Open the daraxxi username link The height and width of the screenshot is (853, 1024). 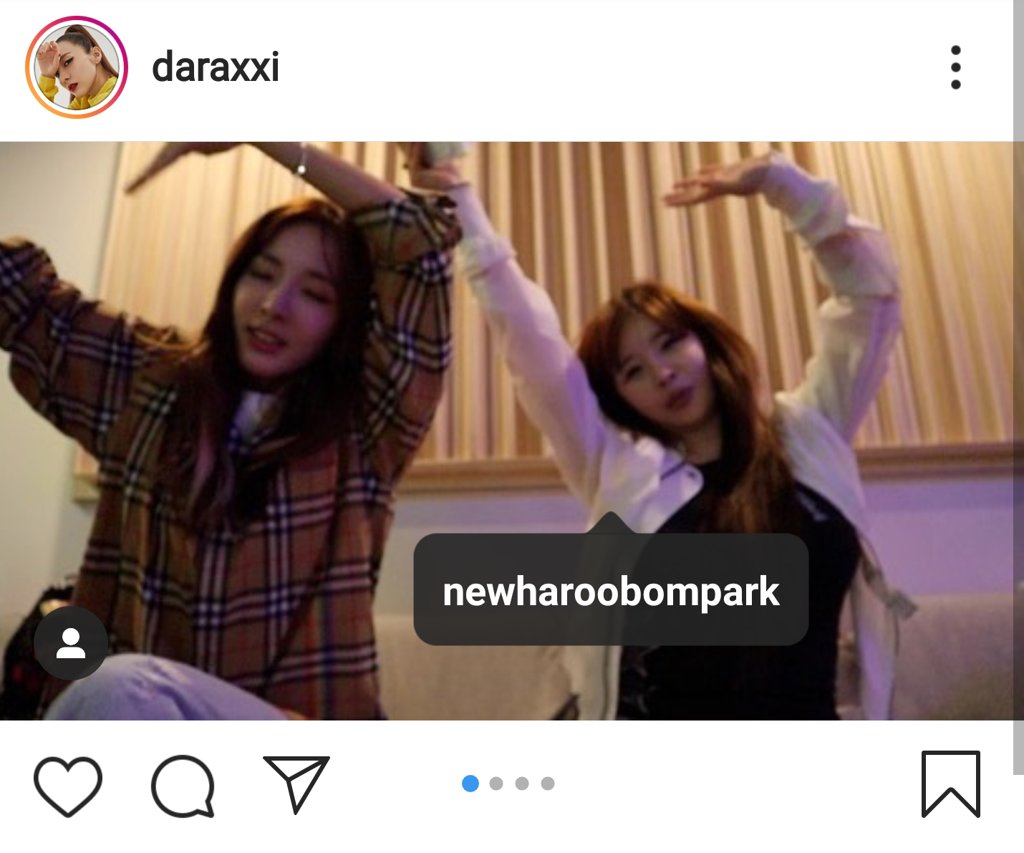[x=215, y=67]
